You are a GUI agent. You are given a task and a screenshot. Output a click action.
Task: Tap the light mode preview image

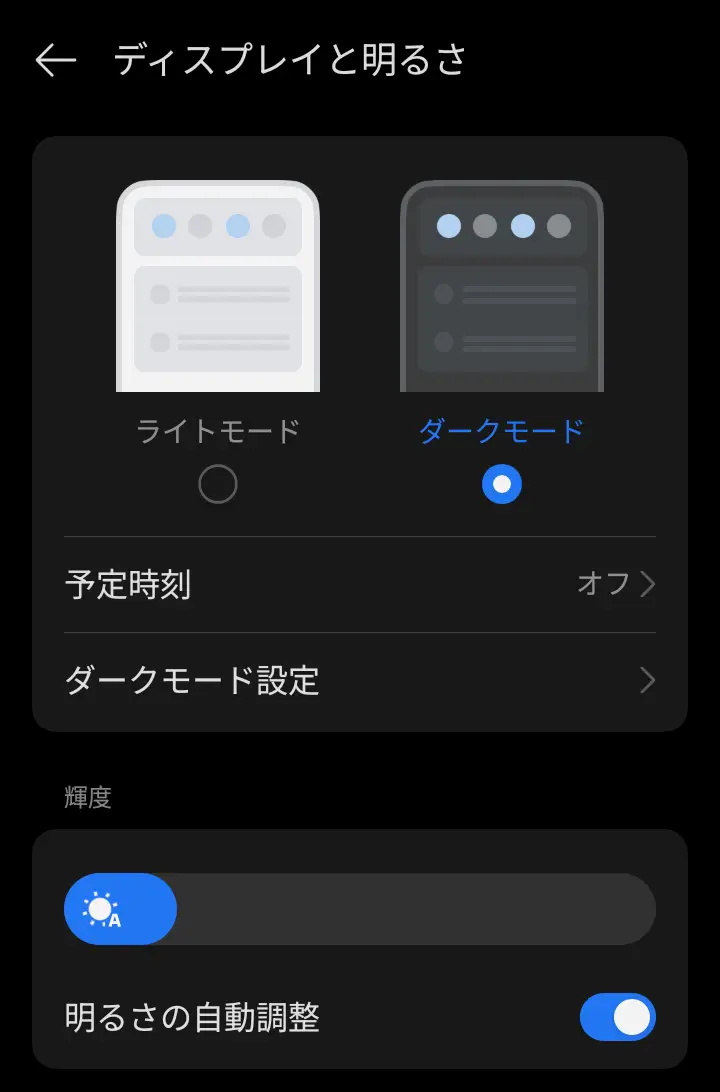(218, 287)
